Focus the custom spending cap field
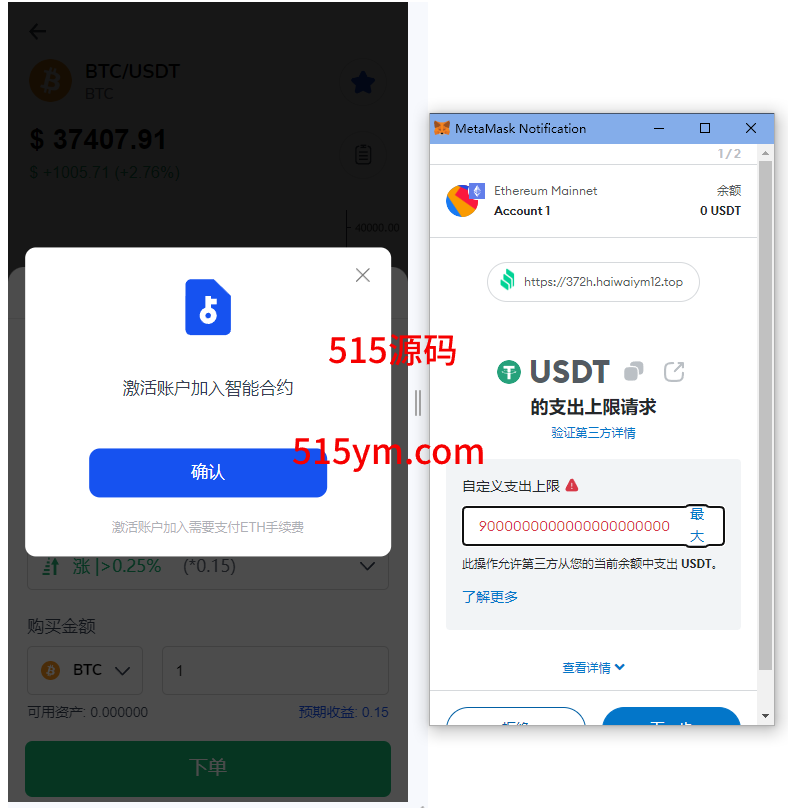This screenshot has height=808, width=788. tap(574, 526)
